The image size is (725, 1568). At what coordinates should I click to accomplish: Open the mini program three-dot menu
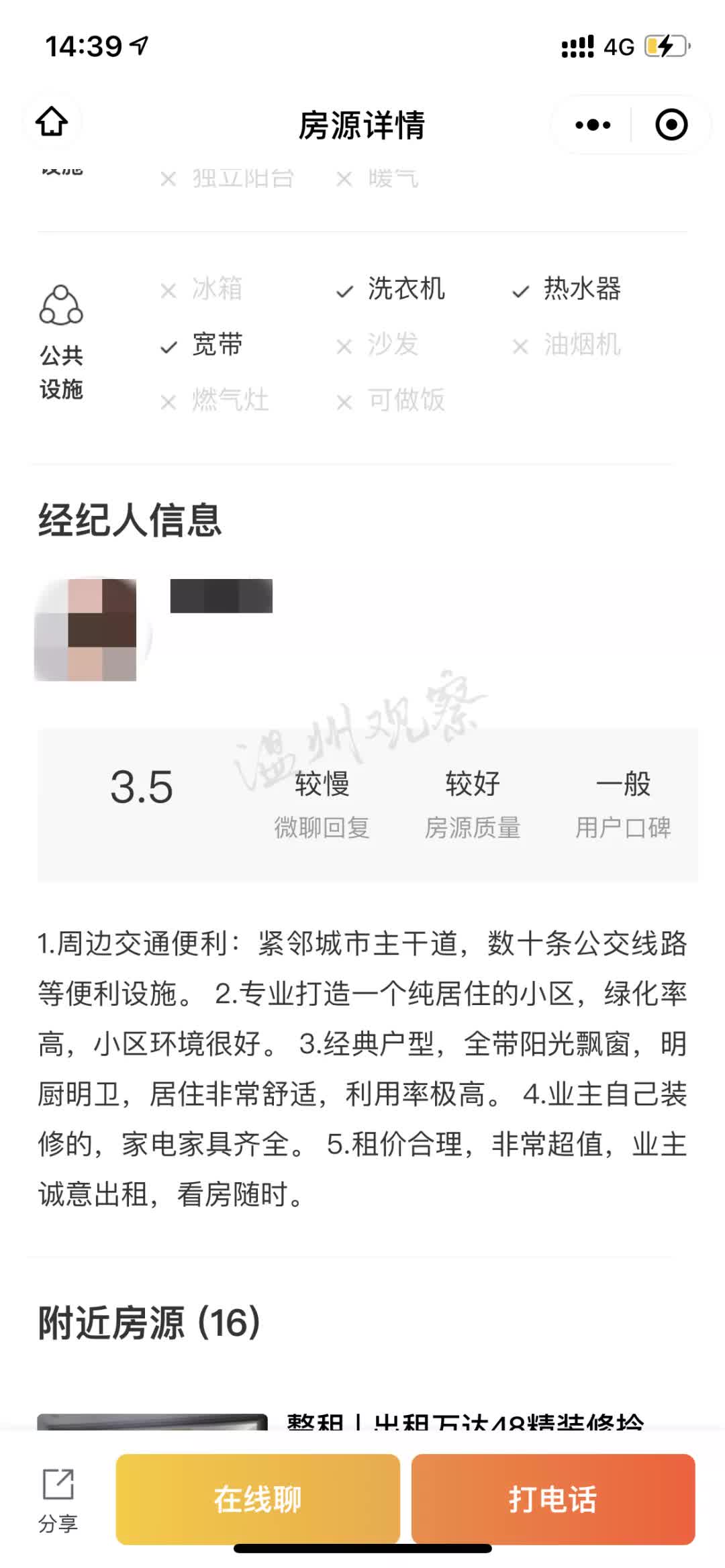(x=593, y=125)
